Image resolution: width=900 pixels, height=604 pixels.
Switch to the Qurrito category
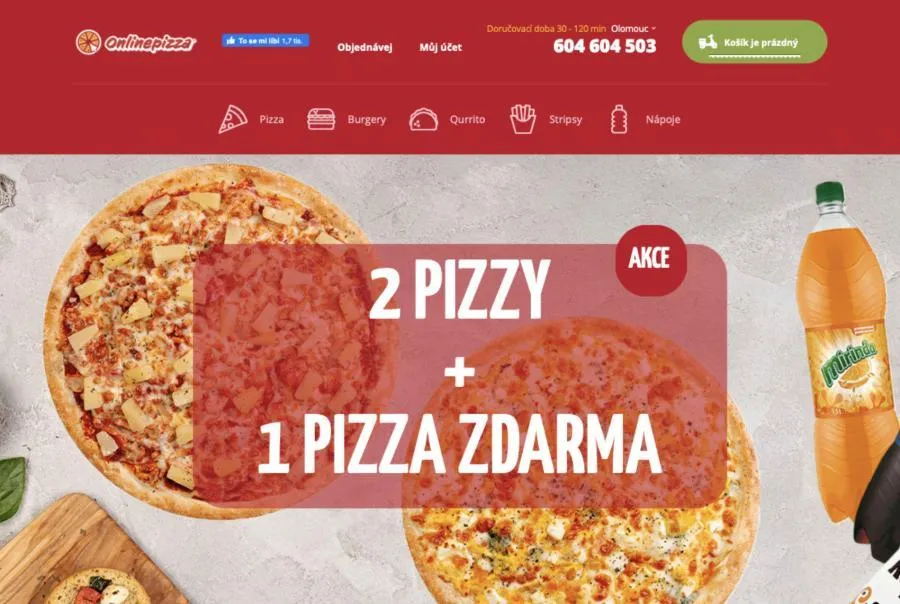(x=447, y=119)
